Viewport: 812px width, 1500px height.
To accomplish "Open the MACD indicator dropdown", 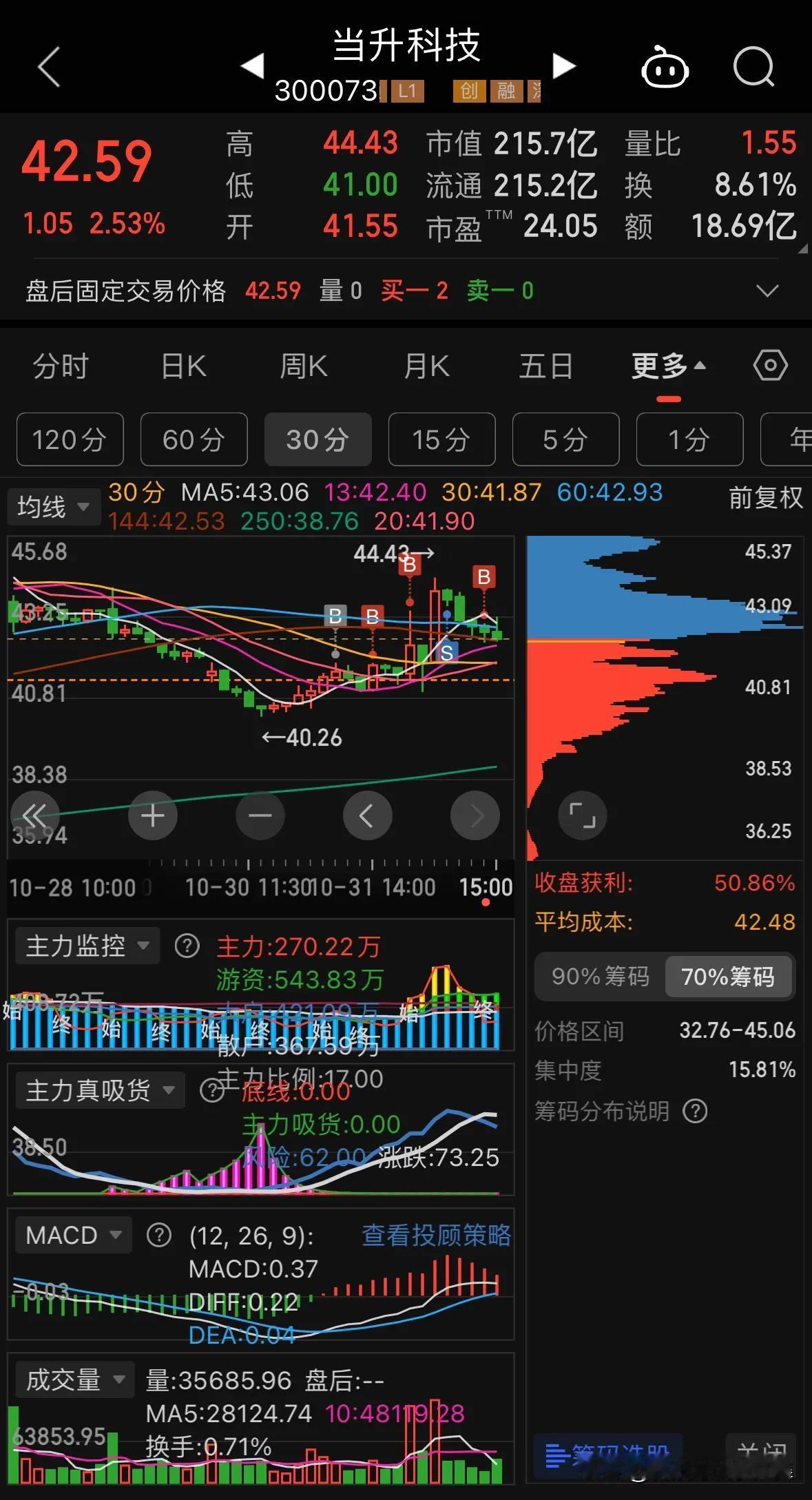I will (72, 1235).
